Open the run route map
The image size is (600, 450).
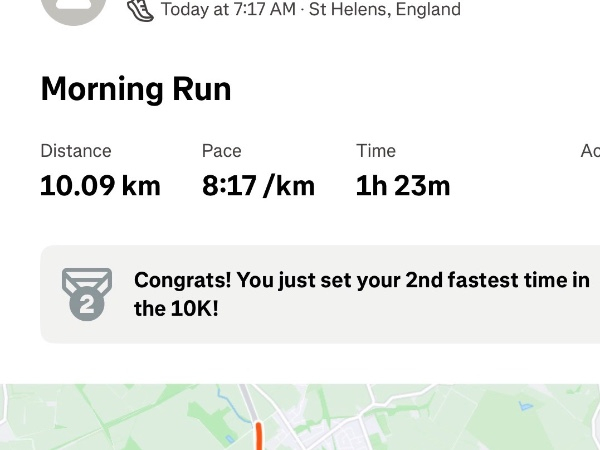[300, 418]
